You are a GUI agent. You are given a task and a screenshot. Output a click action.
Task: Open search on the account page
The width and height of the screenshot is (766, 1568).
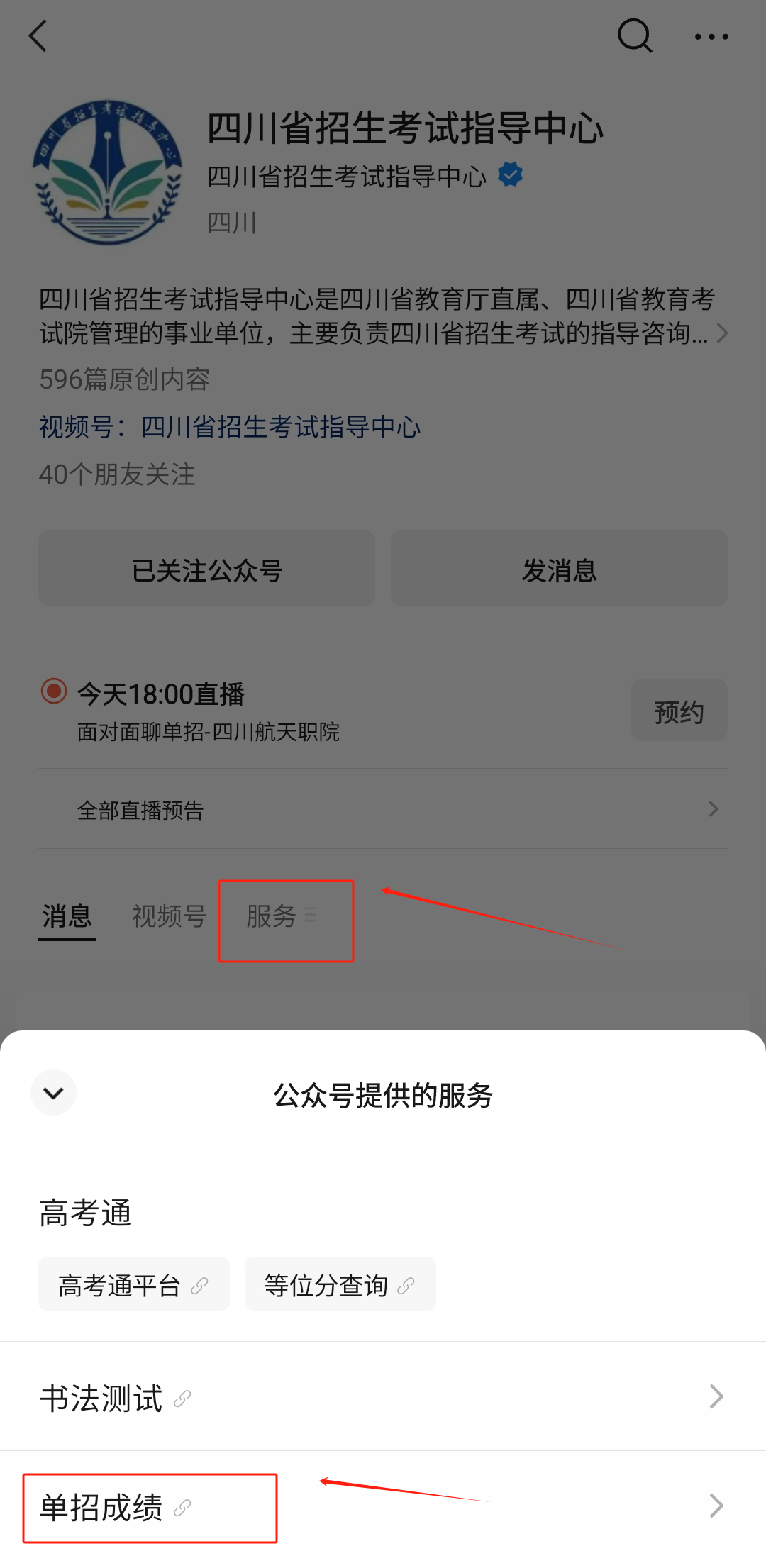[x=634, y=36]
